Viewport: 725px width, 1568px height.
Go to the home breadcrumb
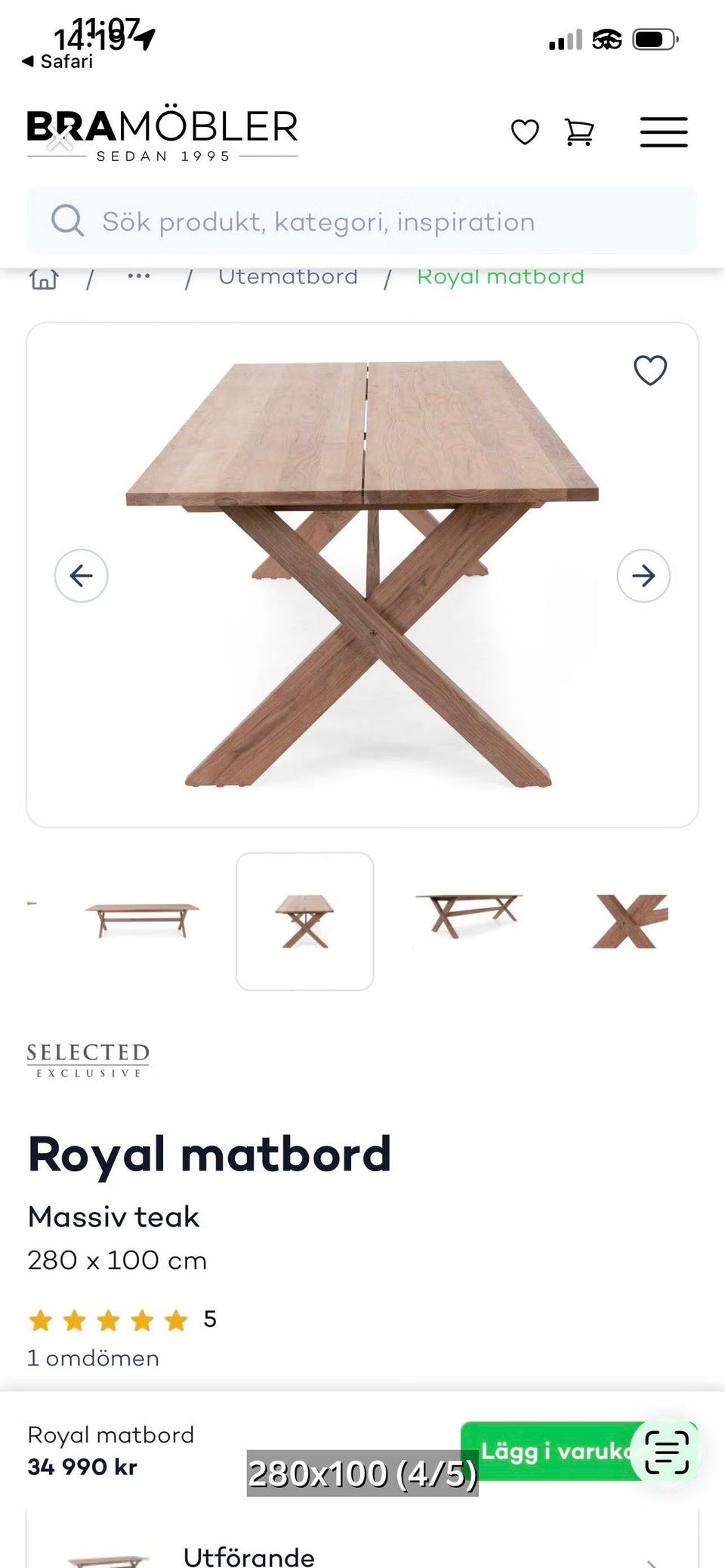tap(44, 277)
